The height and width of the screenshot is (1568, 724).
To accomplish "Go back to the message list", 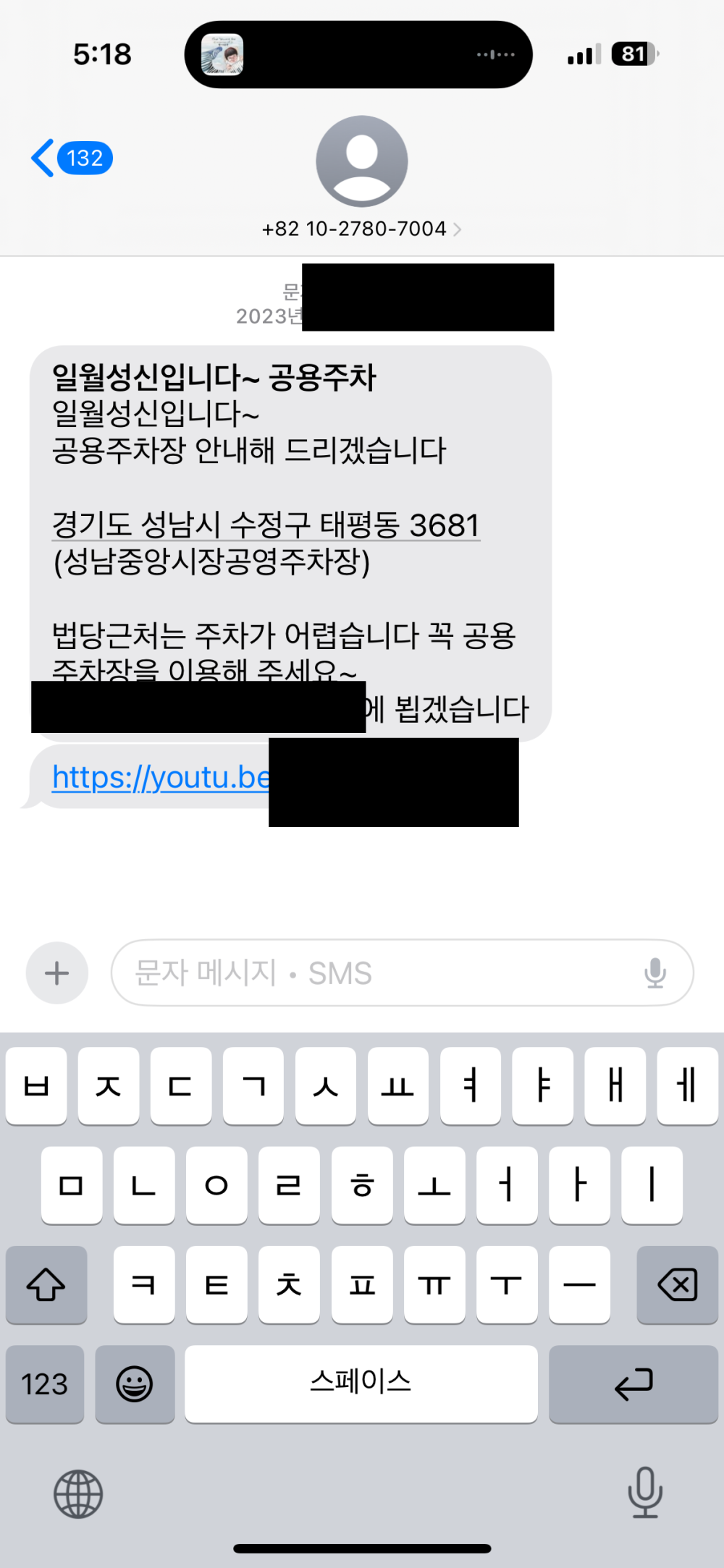I will (70, 158).
